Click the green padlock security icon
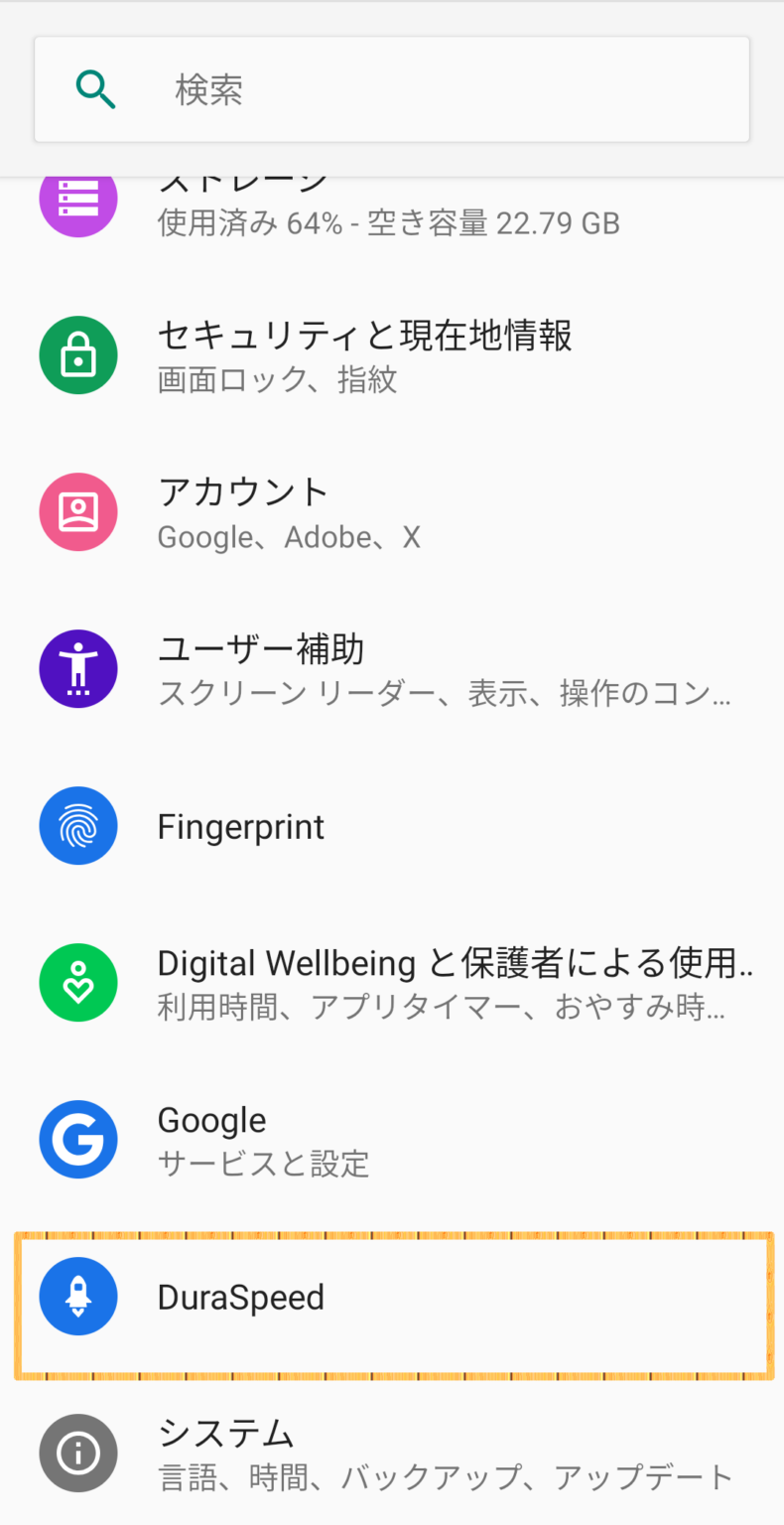The height and width of the screenshot is (1525, 784). (78, 354)
